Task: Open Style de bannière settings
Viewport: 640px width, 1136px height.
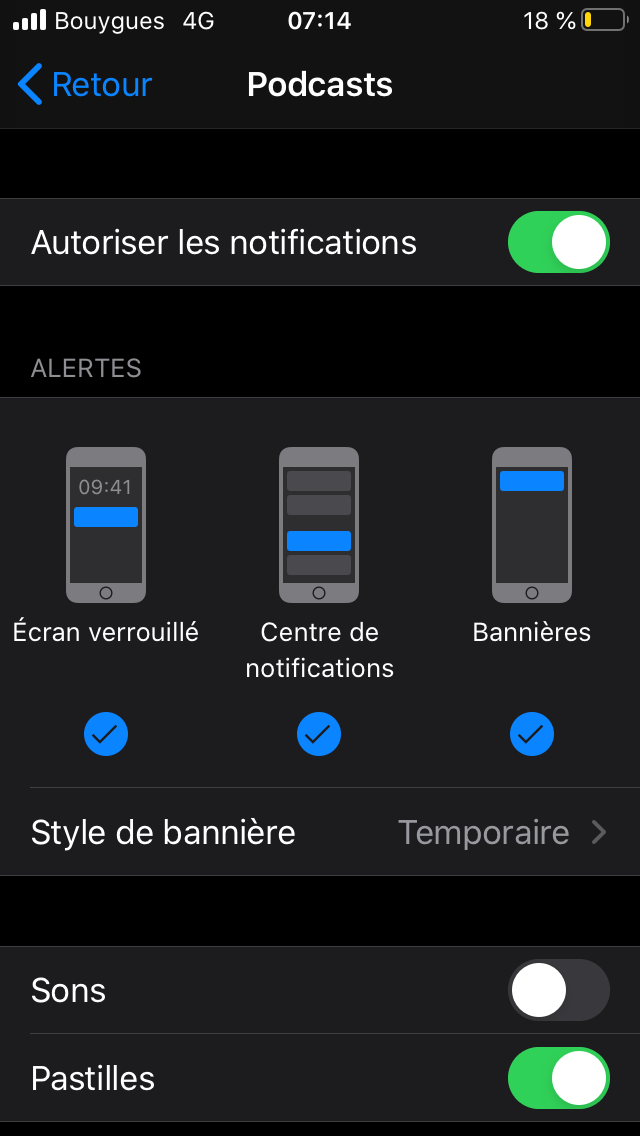Action: (320, 832)
